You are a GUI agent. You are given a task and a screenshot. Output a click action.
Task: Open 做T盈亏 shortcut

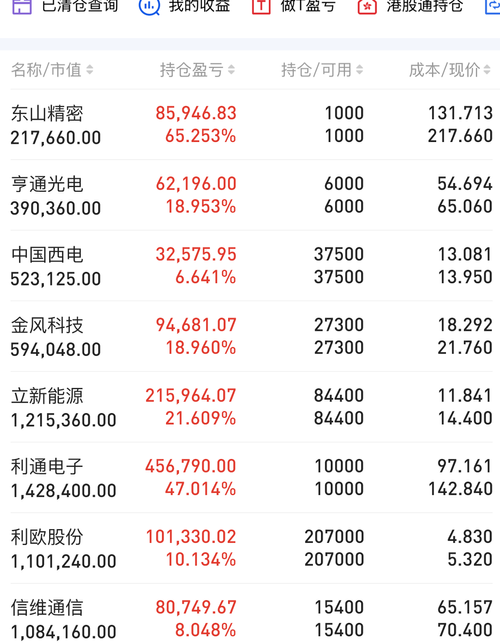294,7
